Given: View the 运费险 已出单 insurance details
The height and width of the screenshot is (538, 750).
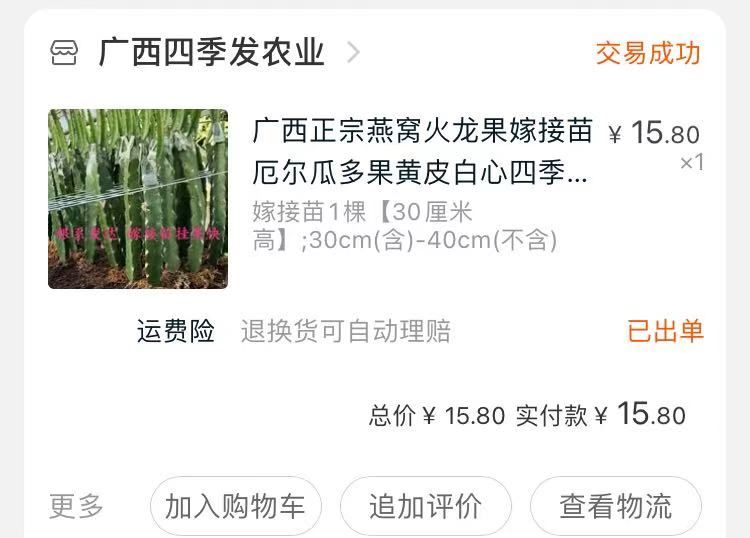Looking at the screenshot, I should point(665,331).
